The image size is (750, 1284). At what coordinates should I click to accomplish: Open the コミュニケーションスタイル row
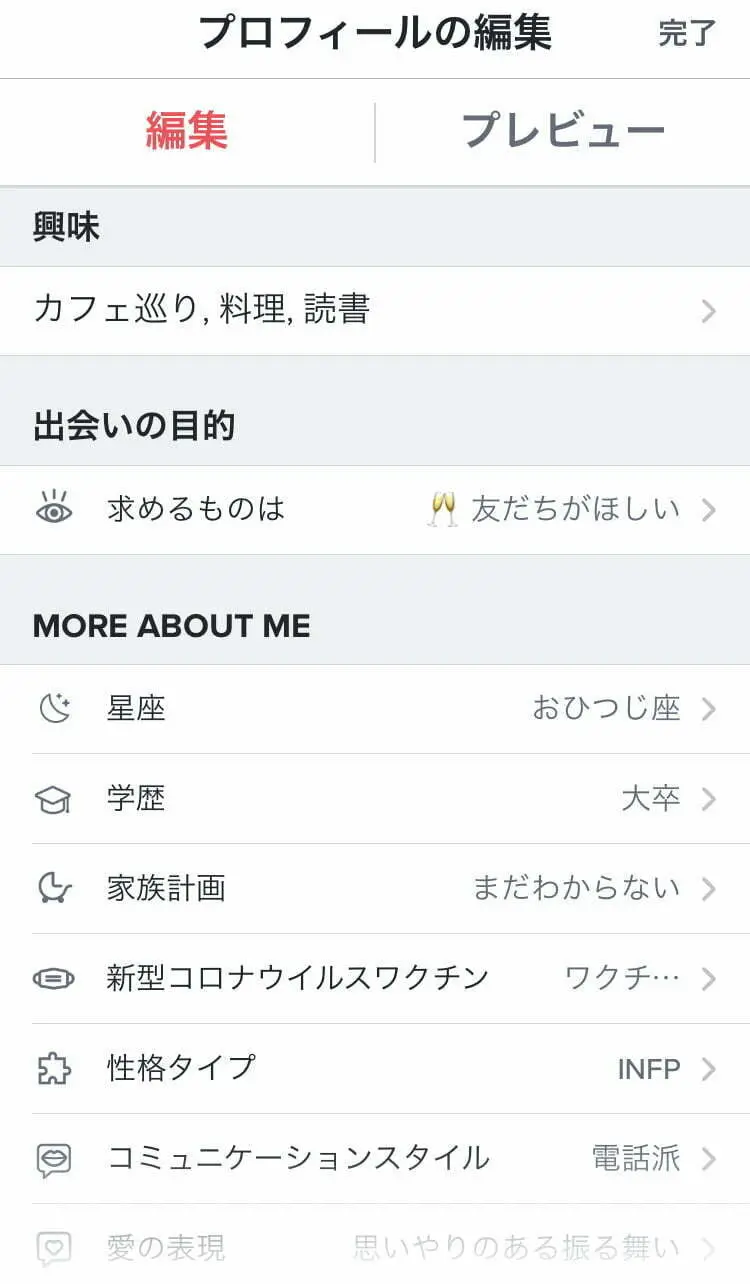click(375, 1158)
